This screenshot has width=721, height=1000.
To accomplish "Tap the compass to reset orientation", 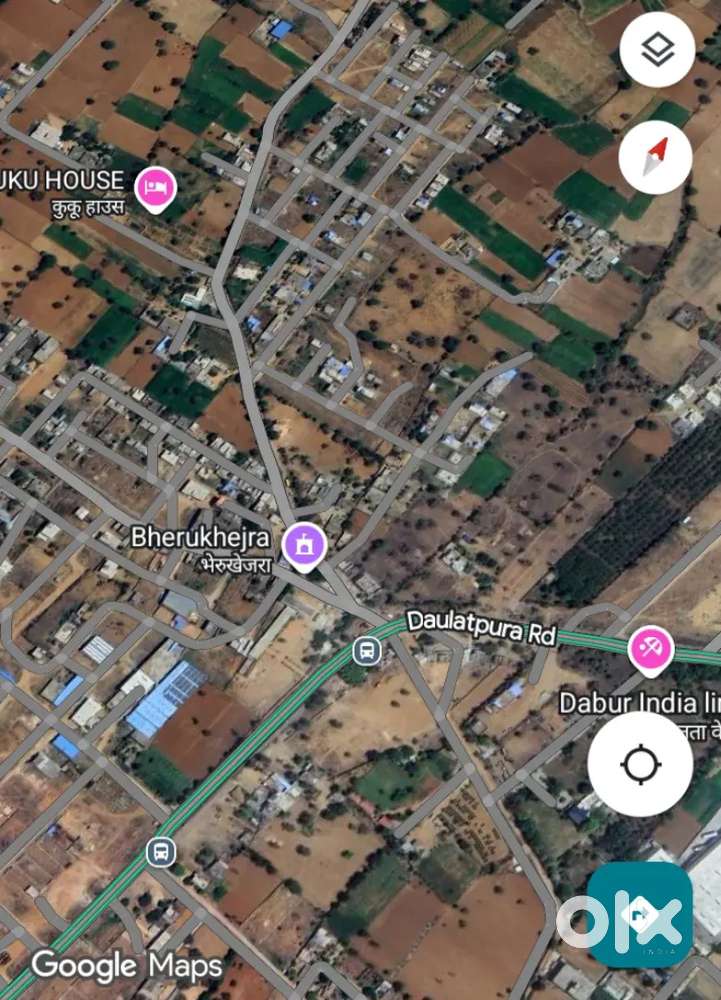I will (656, 156).
